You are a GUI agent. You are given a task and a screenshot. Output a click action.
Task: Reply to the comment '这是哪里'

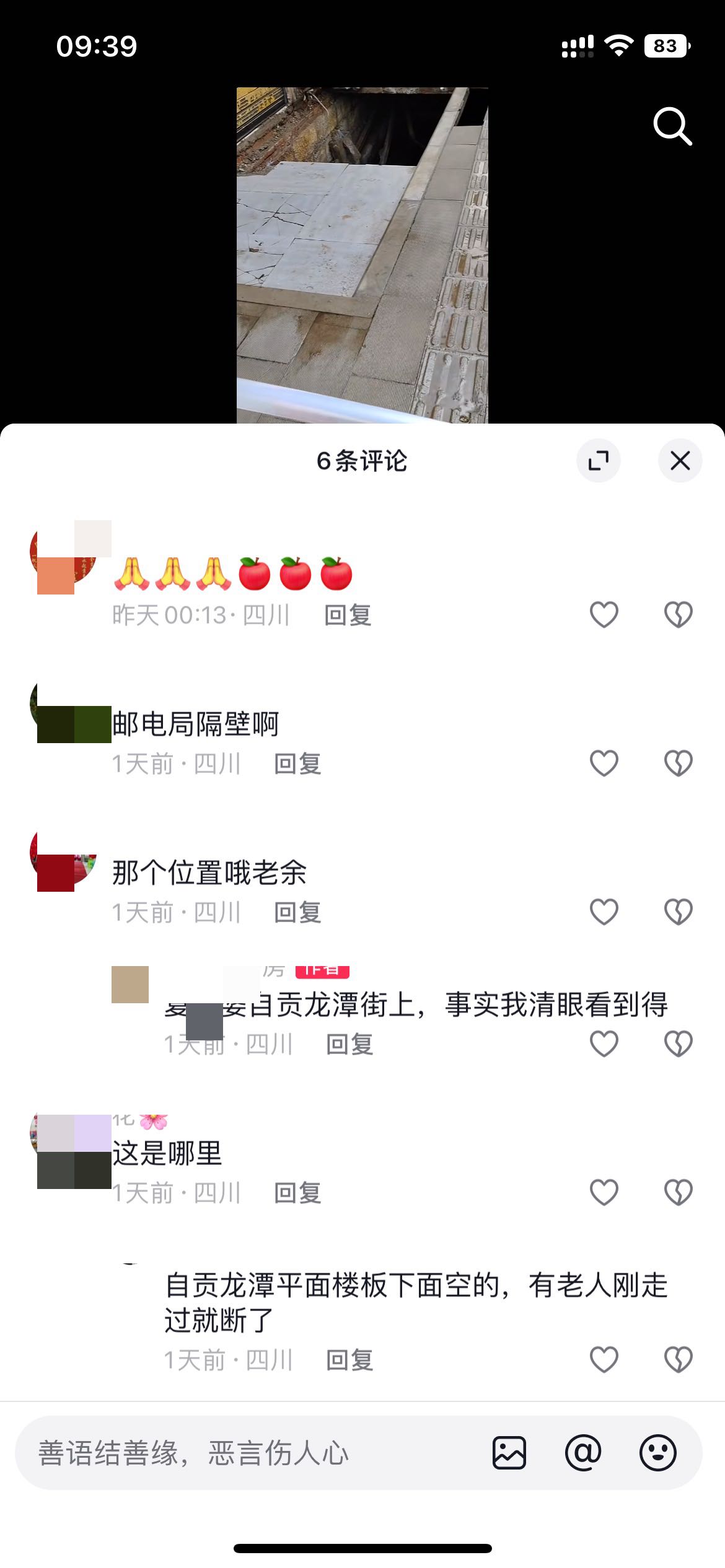(297, 1193)
